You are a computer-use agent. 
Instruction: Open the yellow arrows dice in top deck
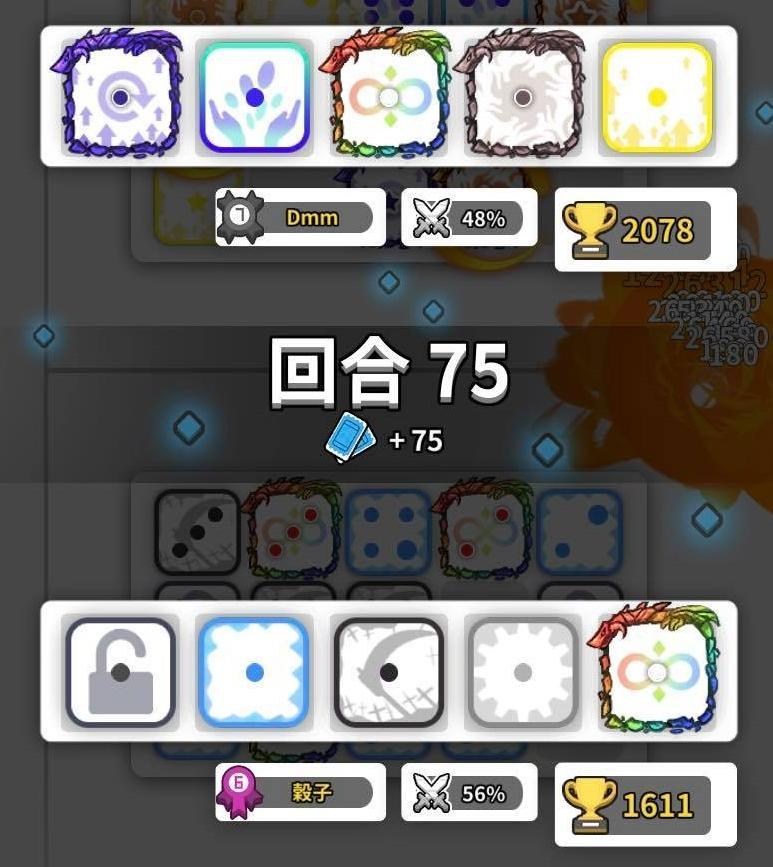pos(657,97)
